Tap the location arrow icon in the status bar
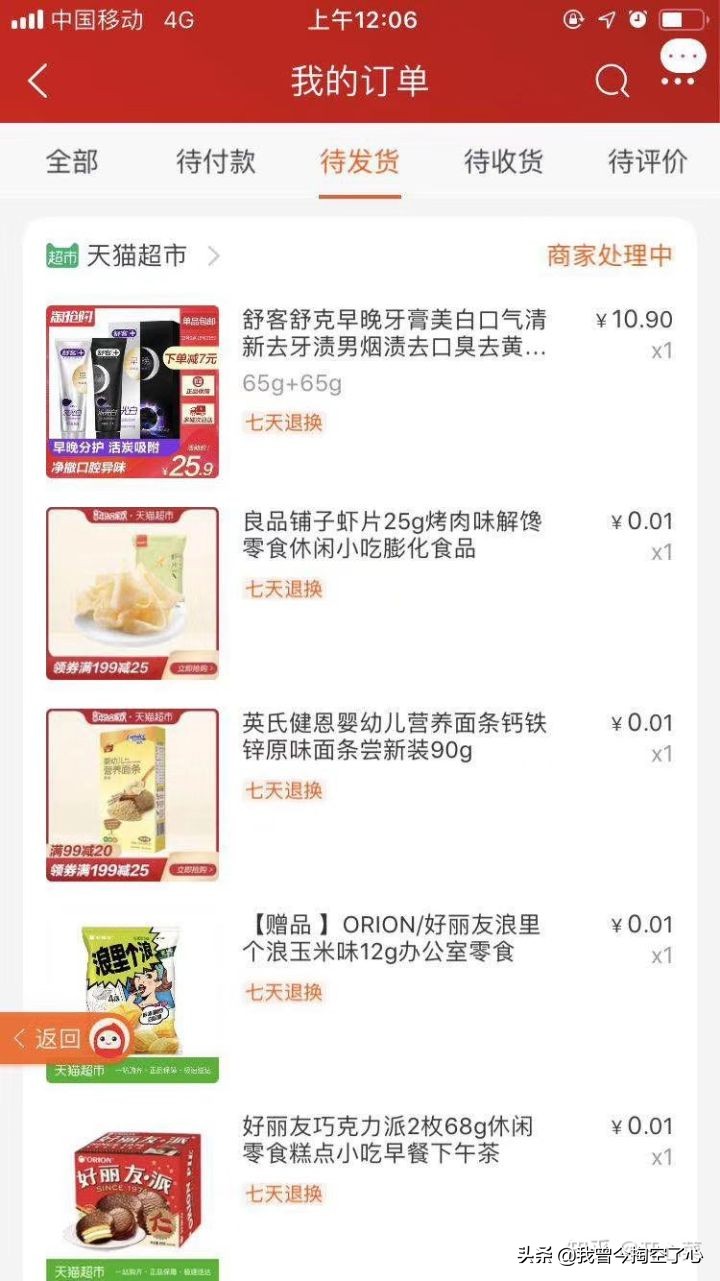Image resolution: width=720 pixels, height=1281 pixels. (607, 19)
